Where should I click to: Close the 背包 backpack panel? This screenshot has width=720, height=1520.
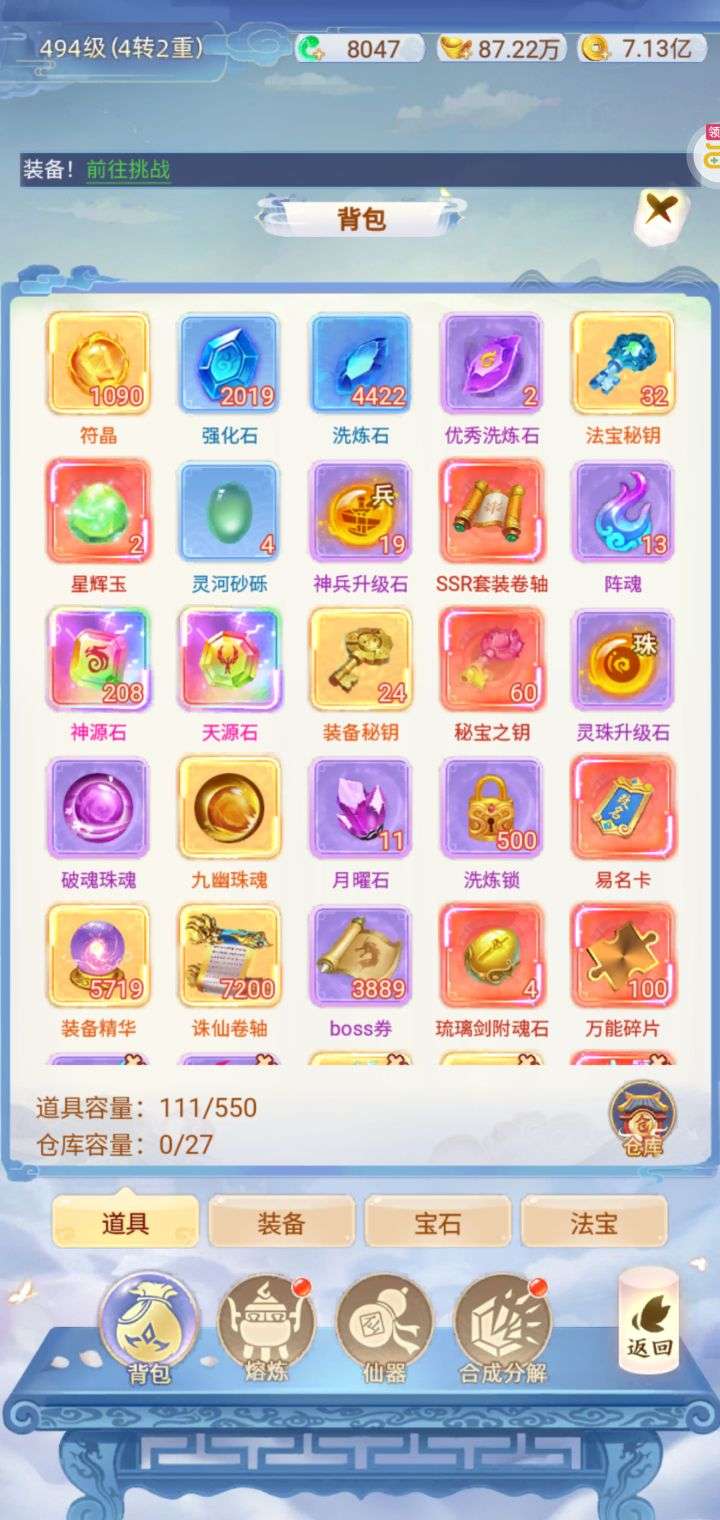[x=661, y=213]
